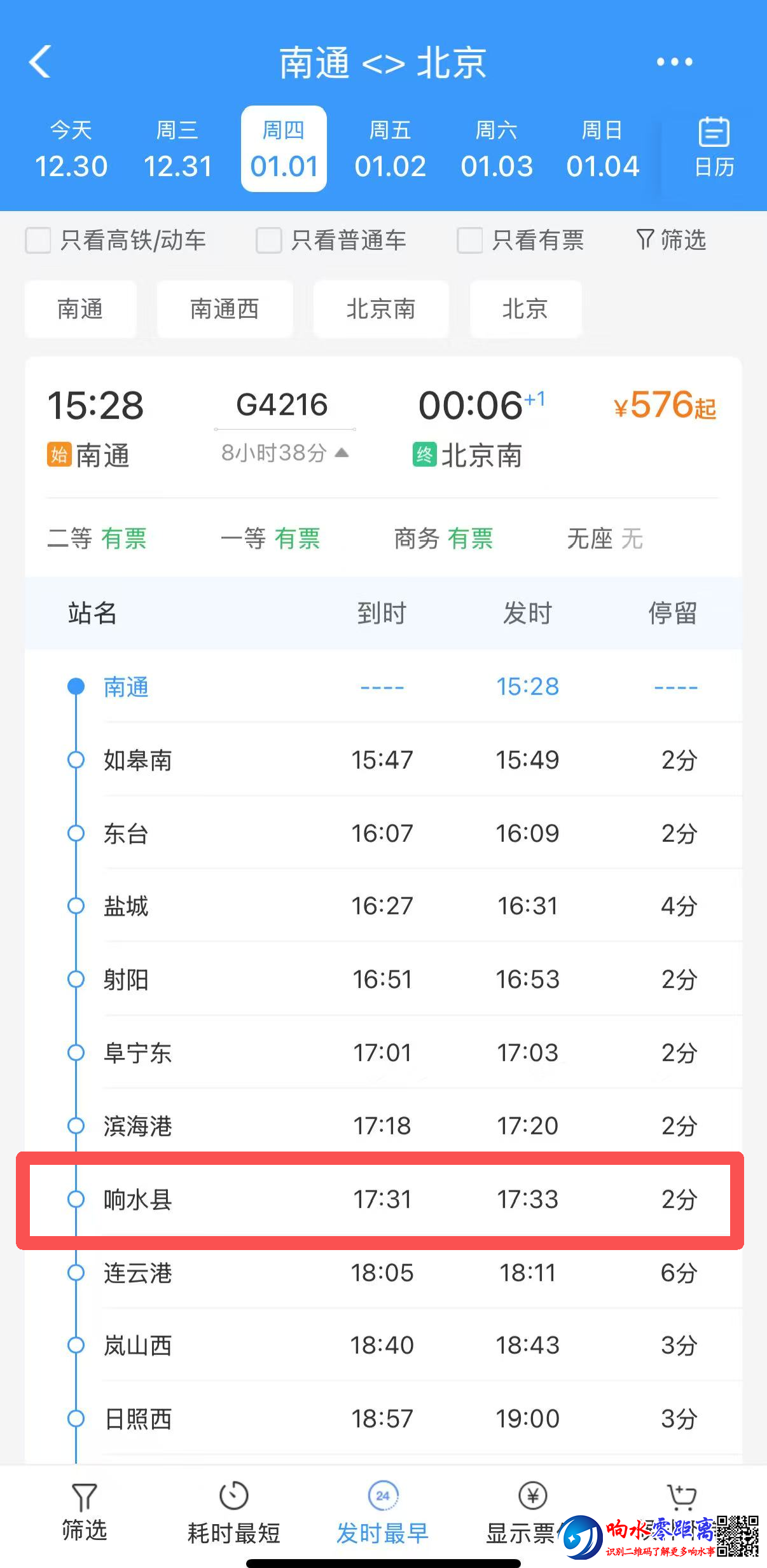Tap the 南通西 station filter chip
767x1568 pixels.
point(225,309)
